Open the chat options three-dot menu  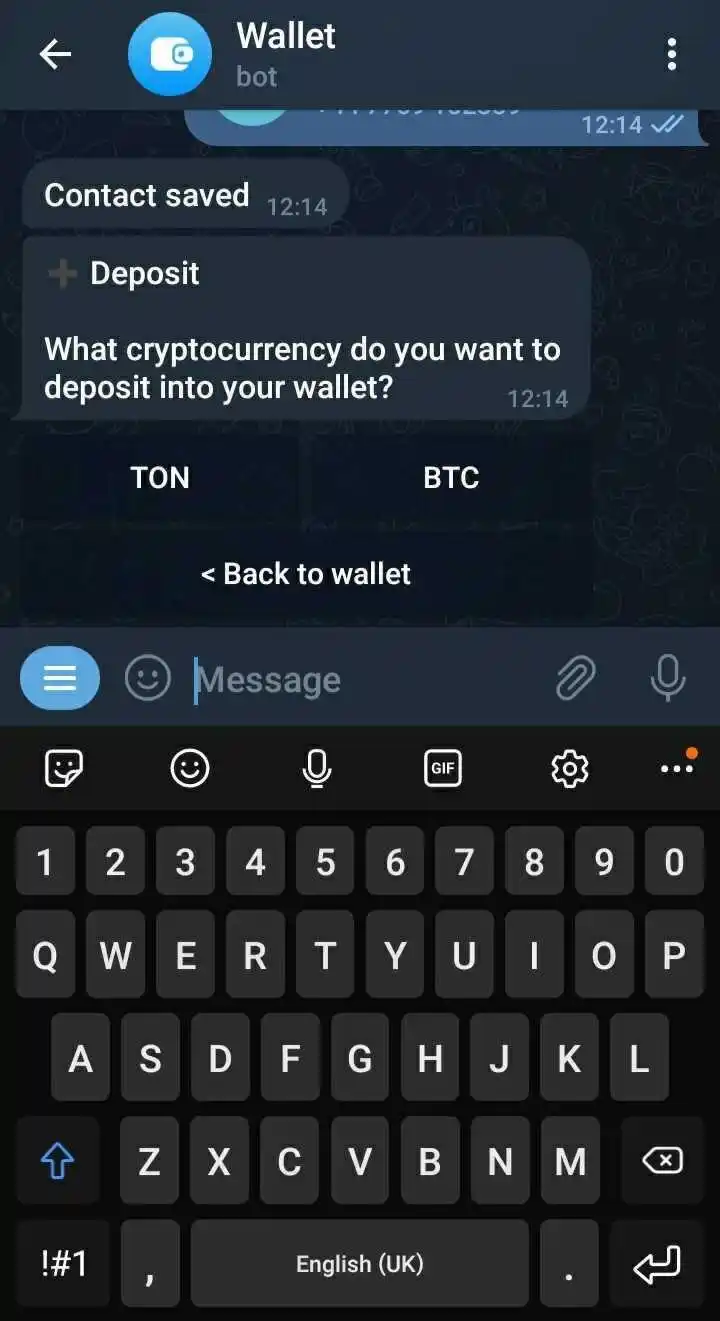pos(672,54)
